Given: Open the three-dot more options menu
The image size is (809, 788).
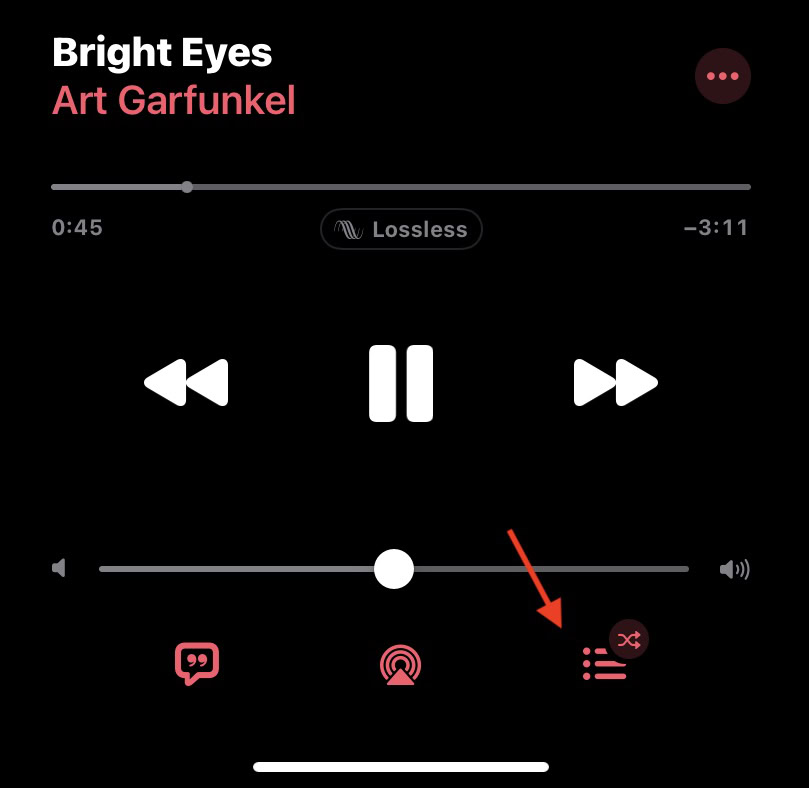Looking at the screenshot, I should pos(722,76).
